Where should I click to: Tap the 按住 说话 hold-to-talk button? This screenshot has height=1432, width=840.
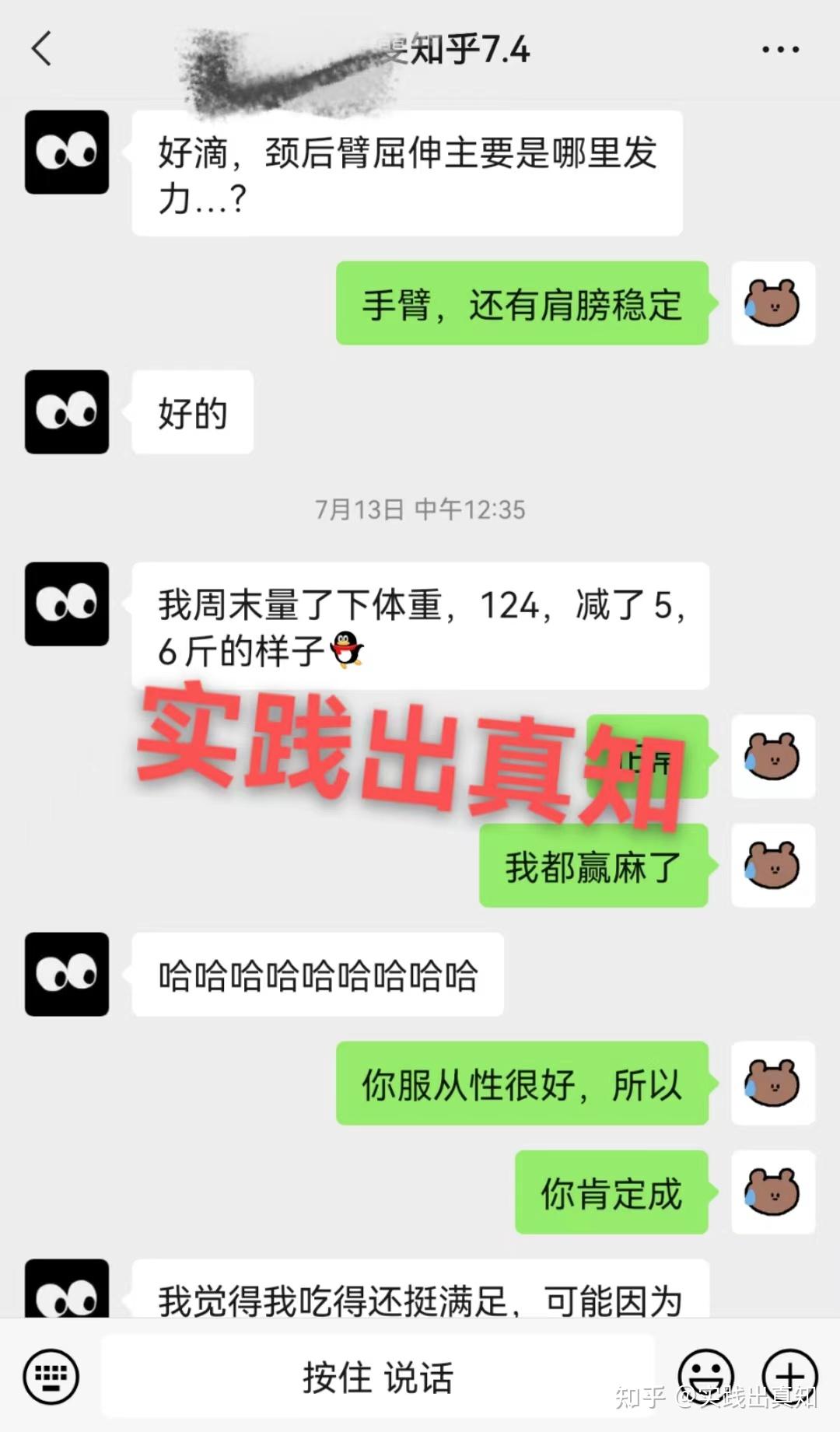(x=378, y=1377)
